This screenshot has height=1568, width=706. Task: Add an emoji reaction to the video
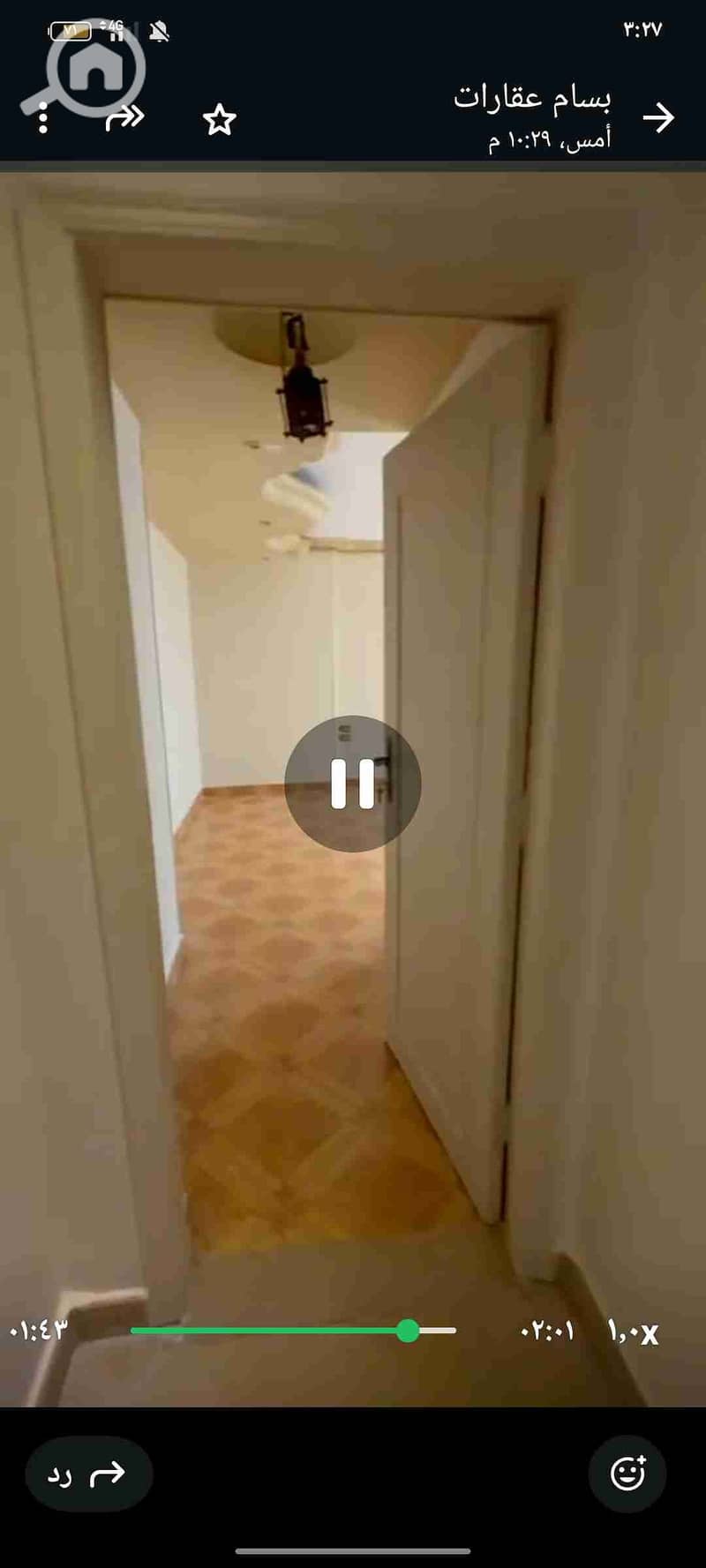(627, 1474)
